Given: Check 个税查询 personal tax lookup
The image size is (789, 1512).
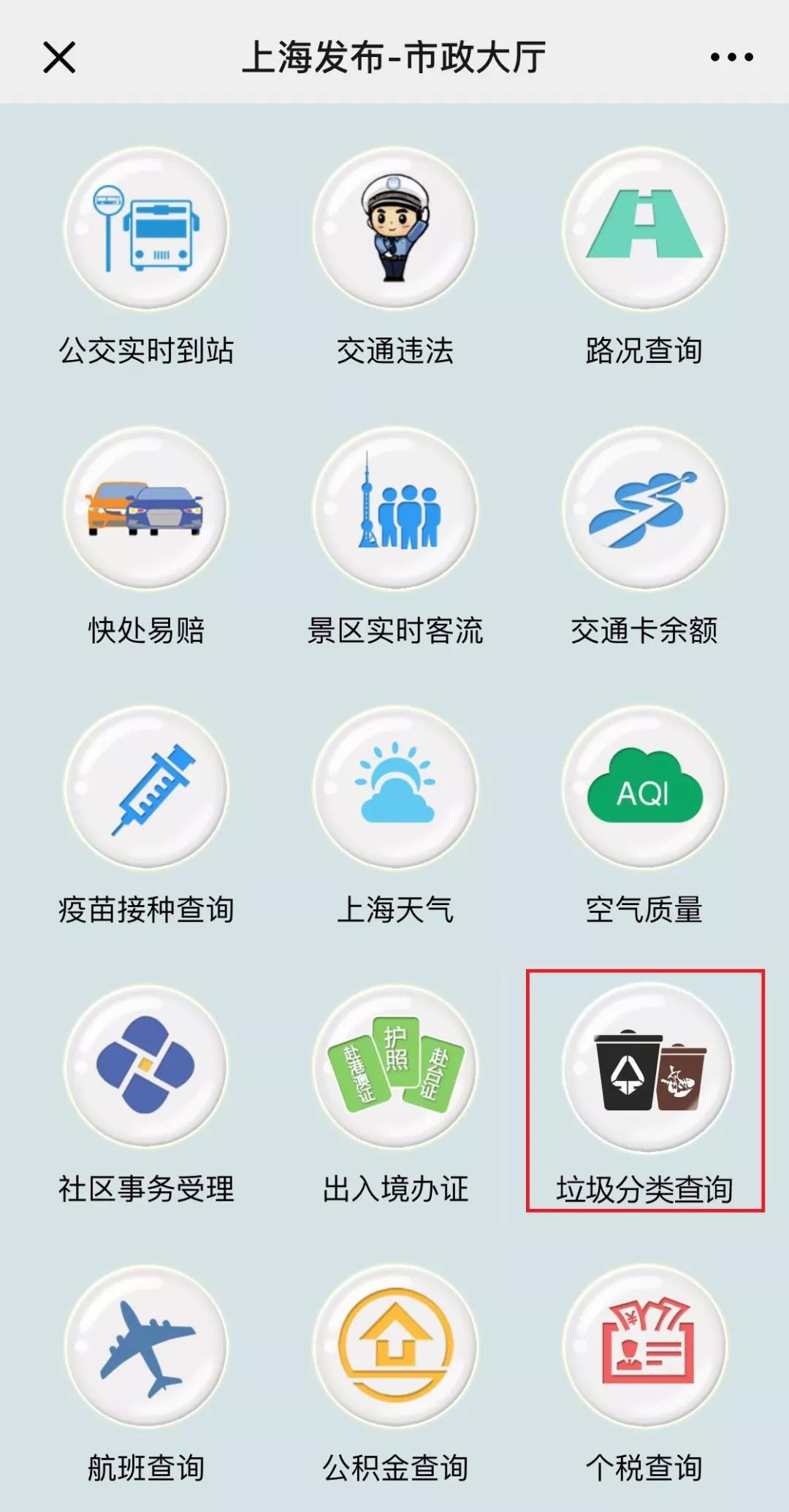Looking at the screenshot, I should click(644, 1347).
